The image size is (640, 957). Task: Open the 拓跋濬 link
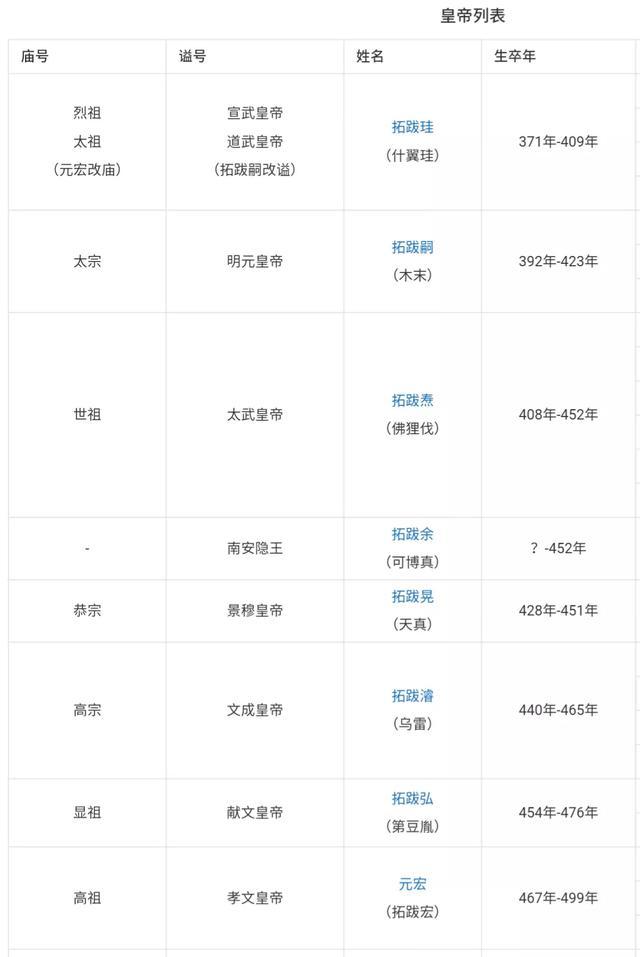(x=412, y=696)
